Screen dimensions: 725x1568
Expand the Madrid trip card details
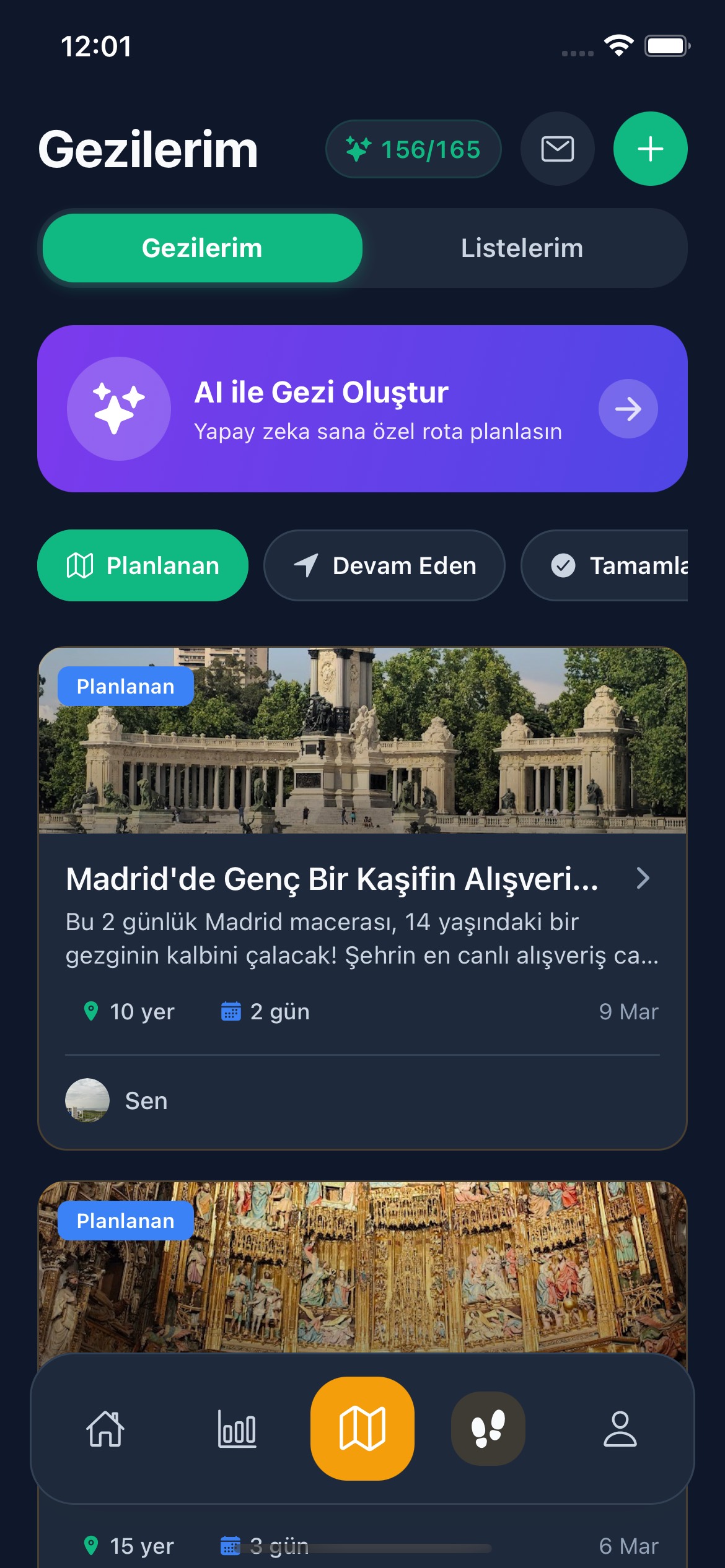[x=643, y=878]
